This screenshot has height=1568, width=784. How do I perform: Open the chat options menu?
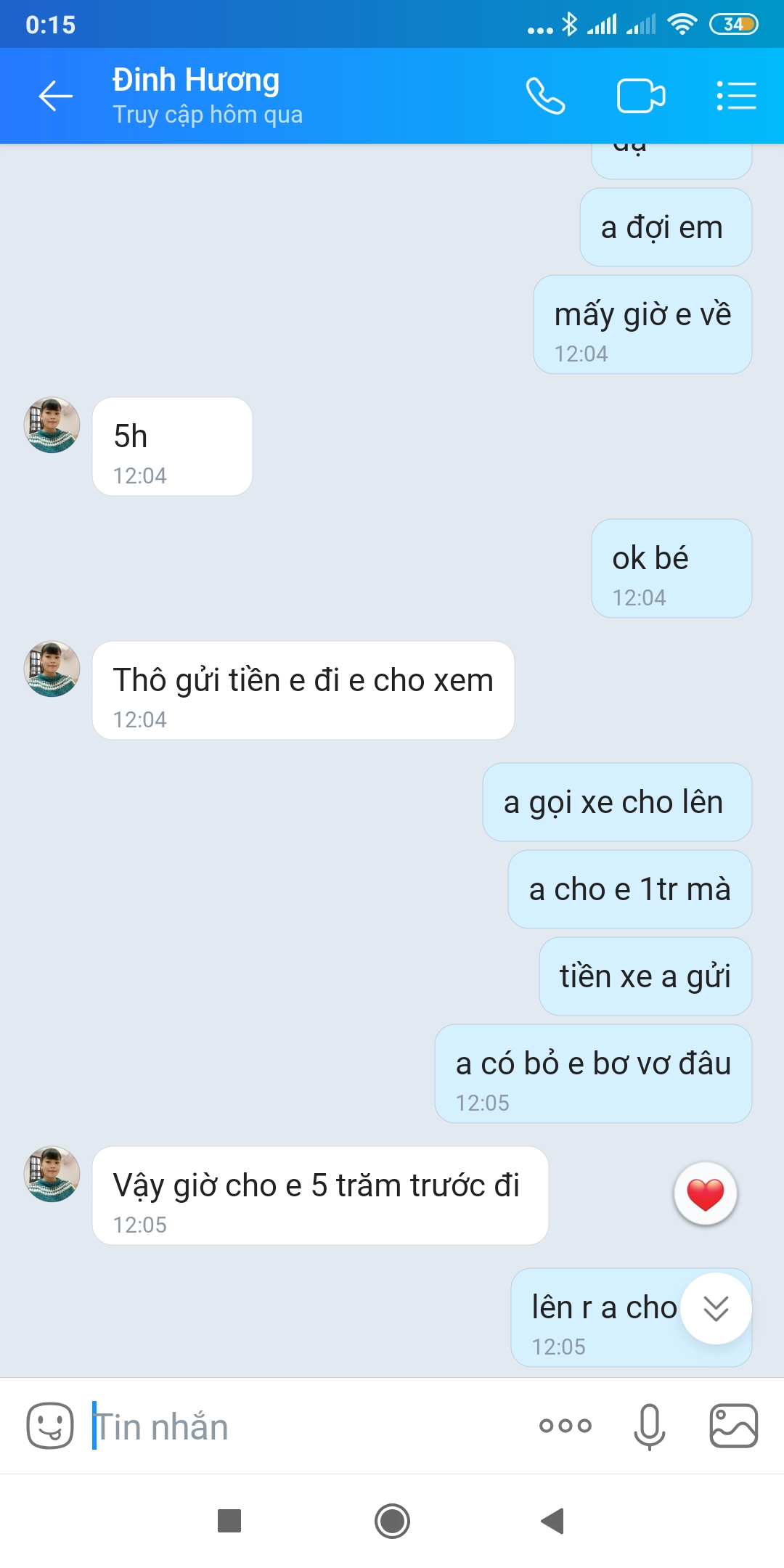(x=736, y=96)
